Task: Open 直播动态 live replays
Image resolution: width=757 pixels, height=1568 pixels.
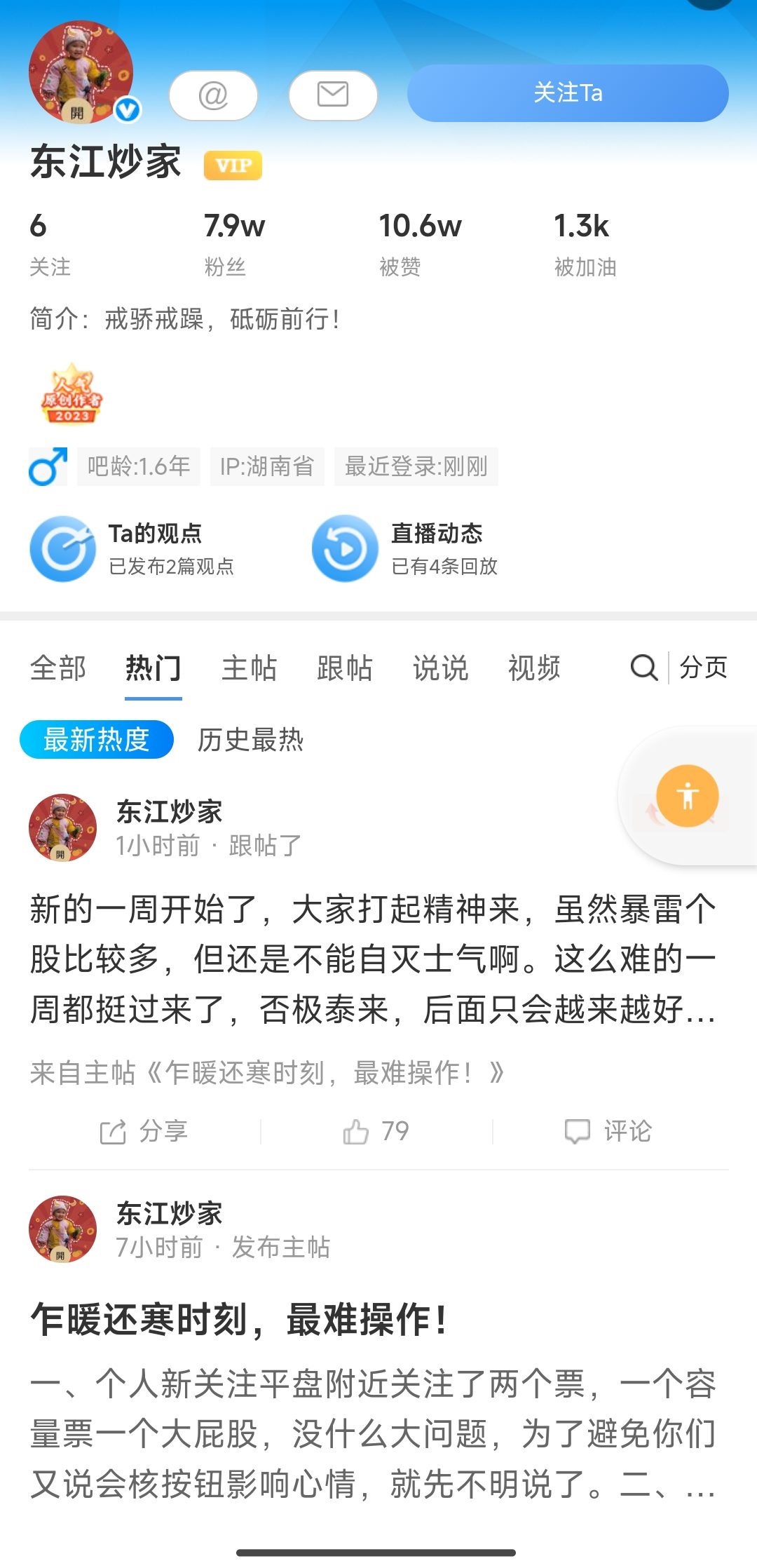Action: 407,549
